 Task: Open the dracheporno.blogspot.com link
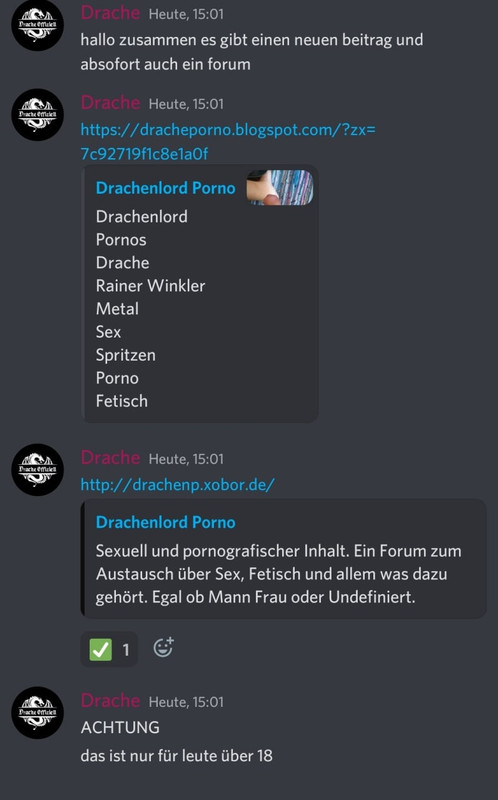tap(228, 141)
